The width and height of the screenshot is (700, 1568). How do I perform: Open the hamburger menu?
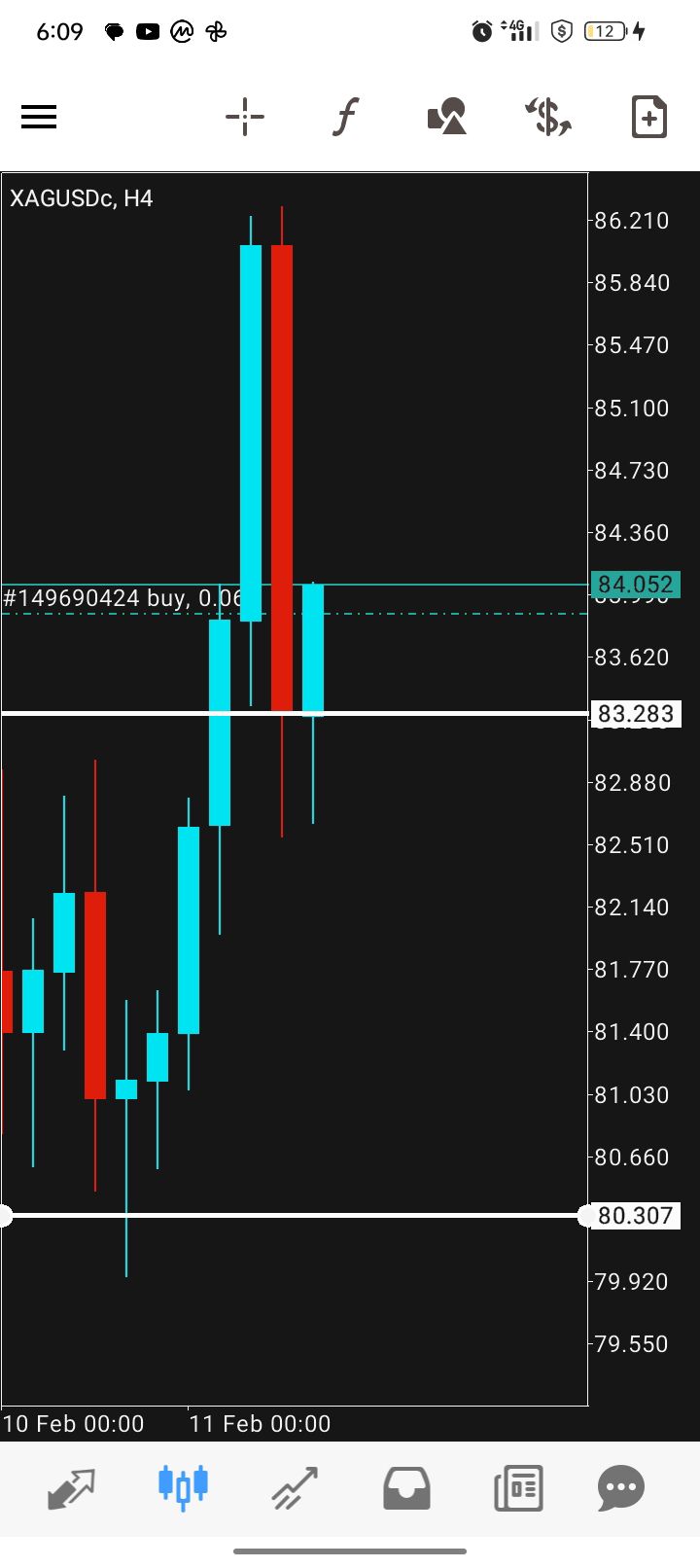(x=39, y=118)
